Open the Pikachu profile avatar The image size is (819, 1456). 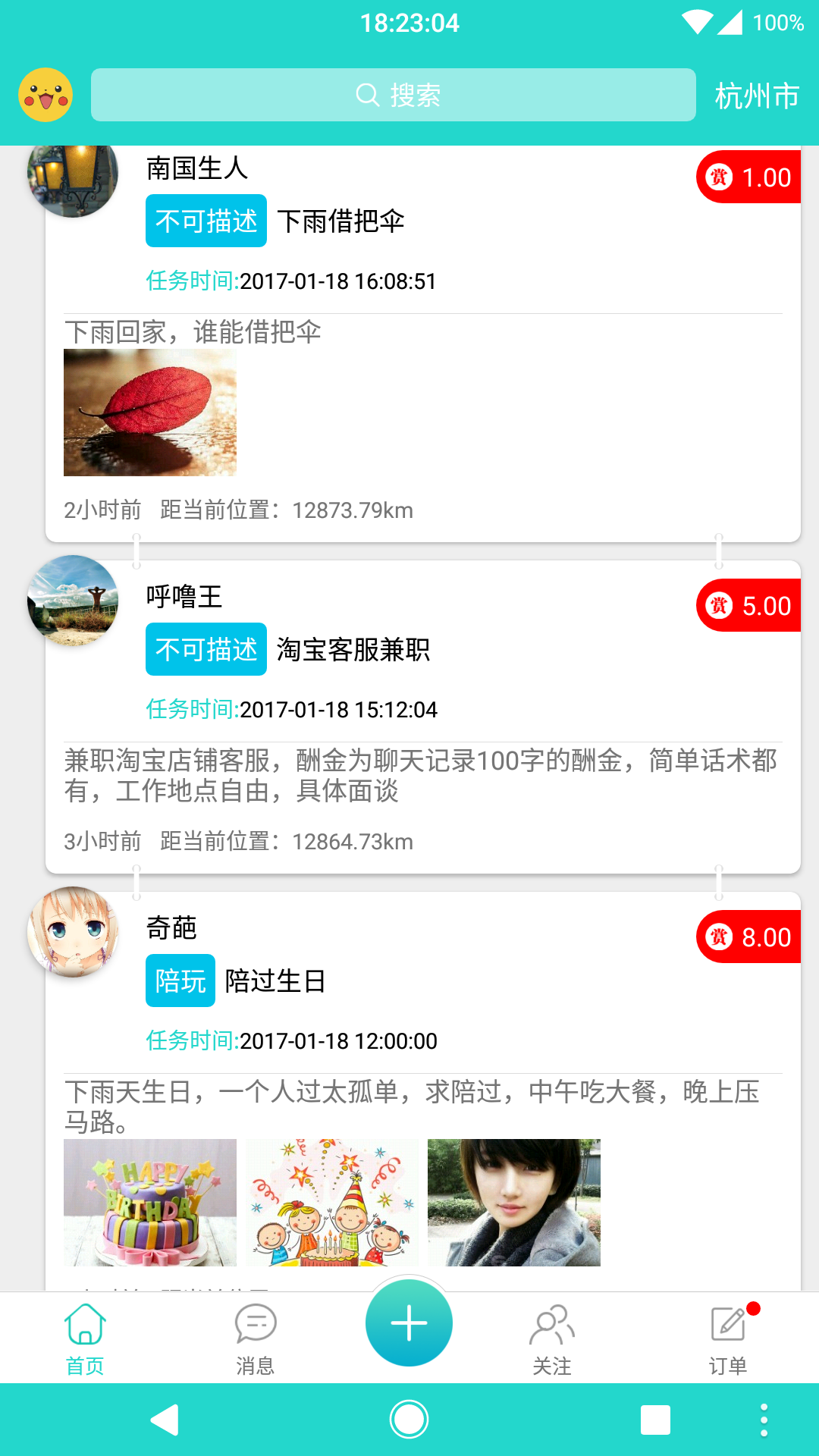[45, 95]
